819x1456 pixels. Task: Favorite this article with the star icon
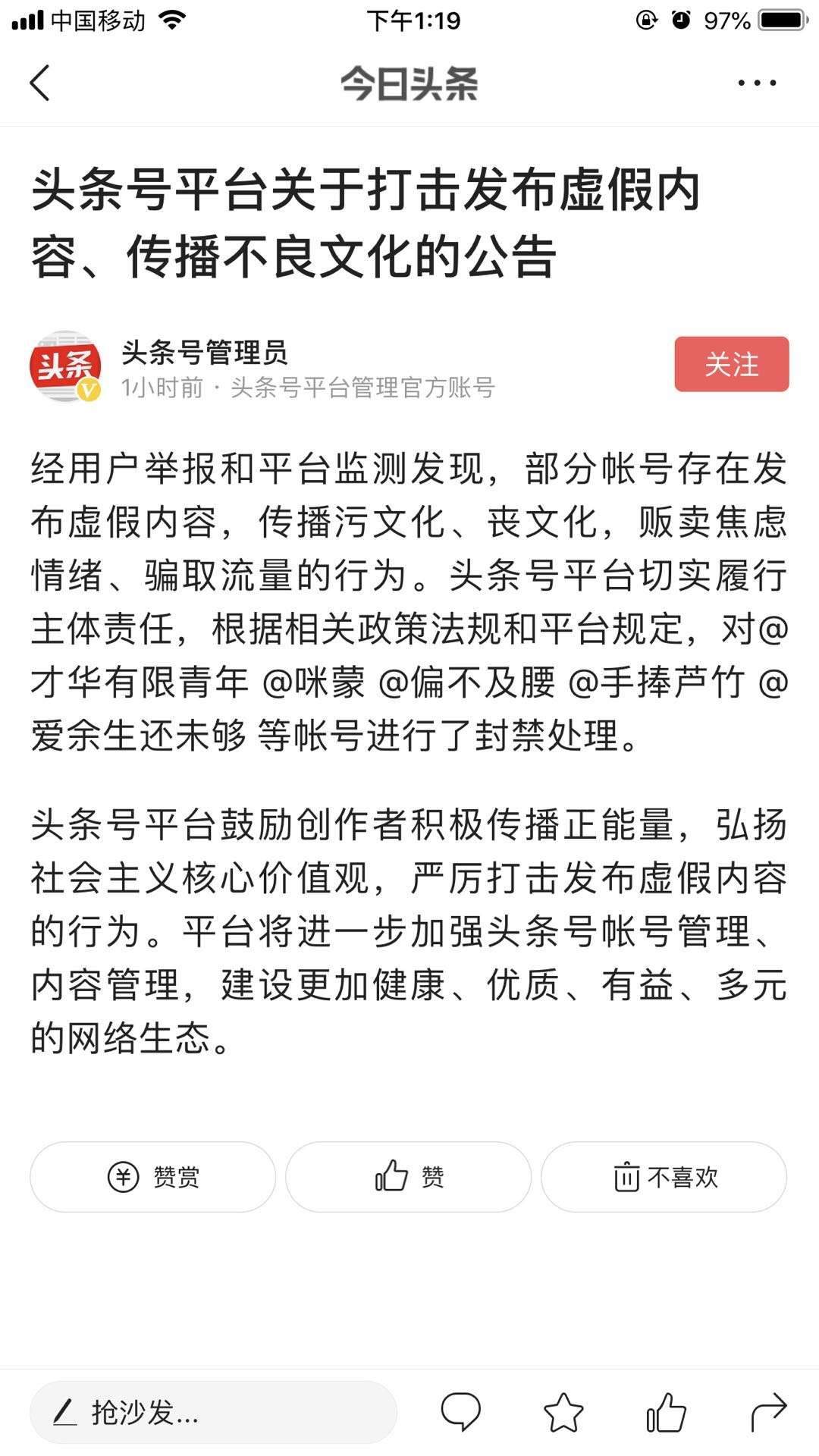click(563, 1413)
